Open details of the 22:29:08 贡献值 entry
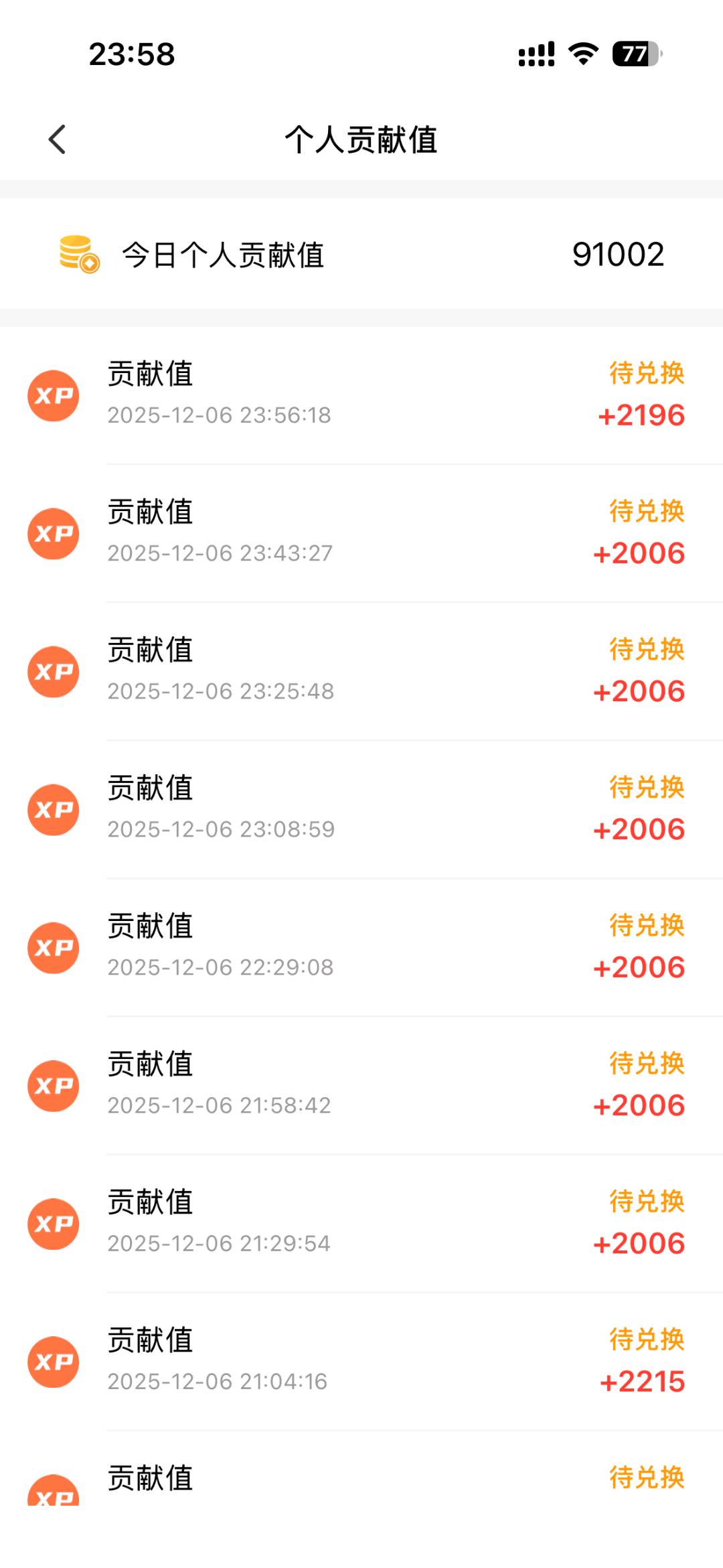Viewport: 723px width, 1568px height. click(x=361, y=948)
